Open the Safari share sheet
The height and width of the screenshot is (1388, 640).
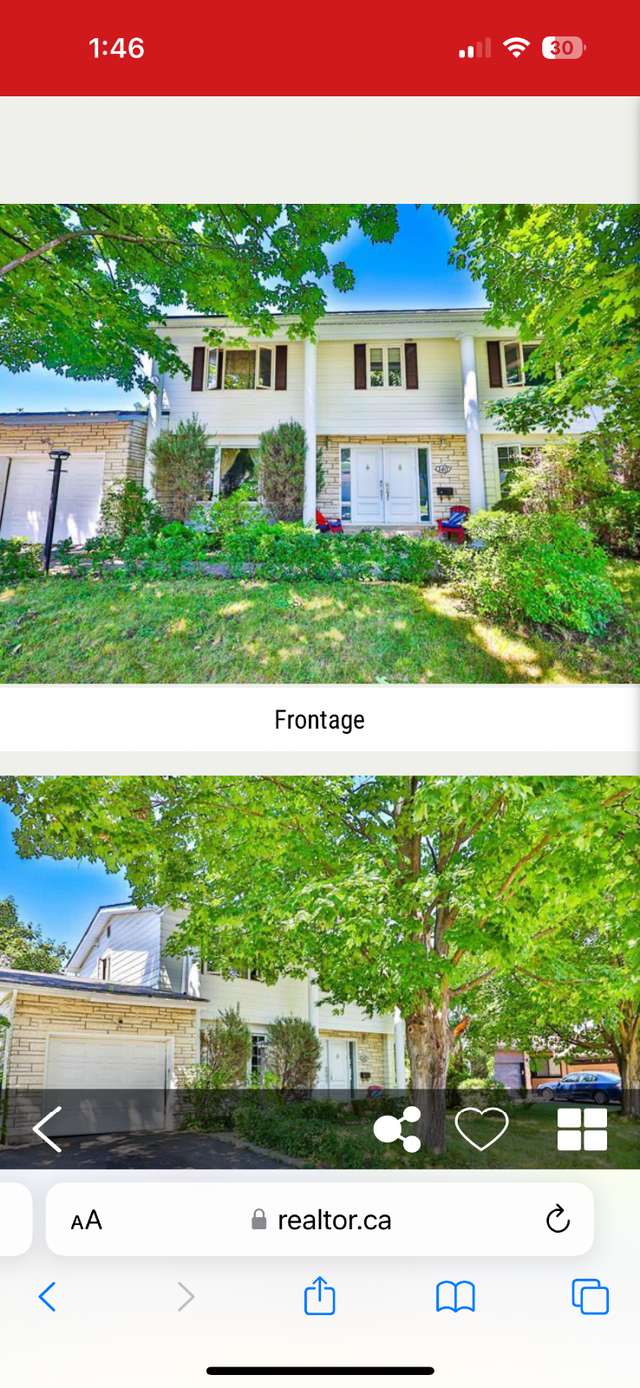coord(320,1297)
